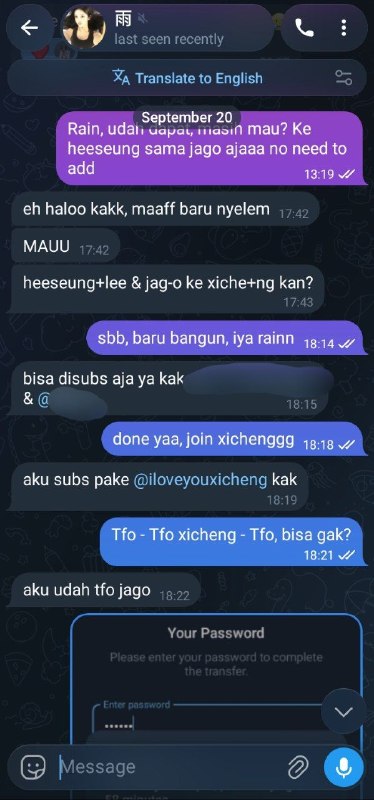Tap Translate to English

(187, 78)
